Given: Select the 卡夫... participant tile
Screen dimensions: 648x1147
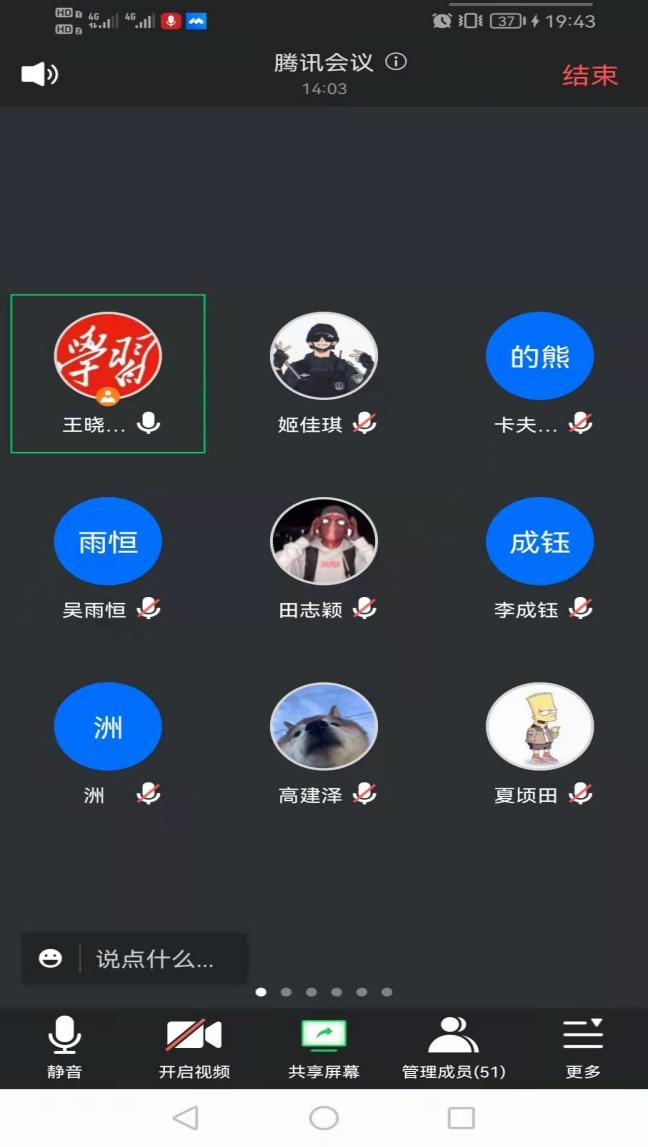Looking at the screenshot, I should 540,373.
